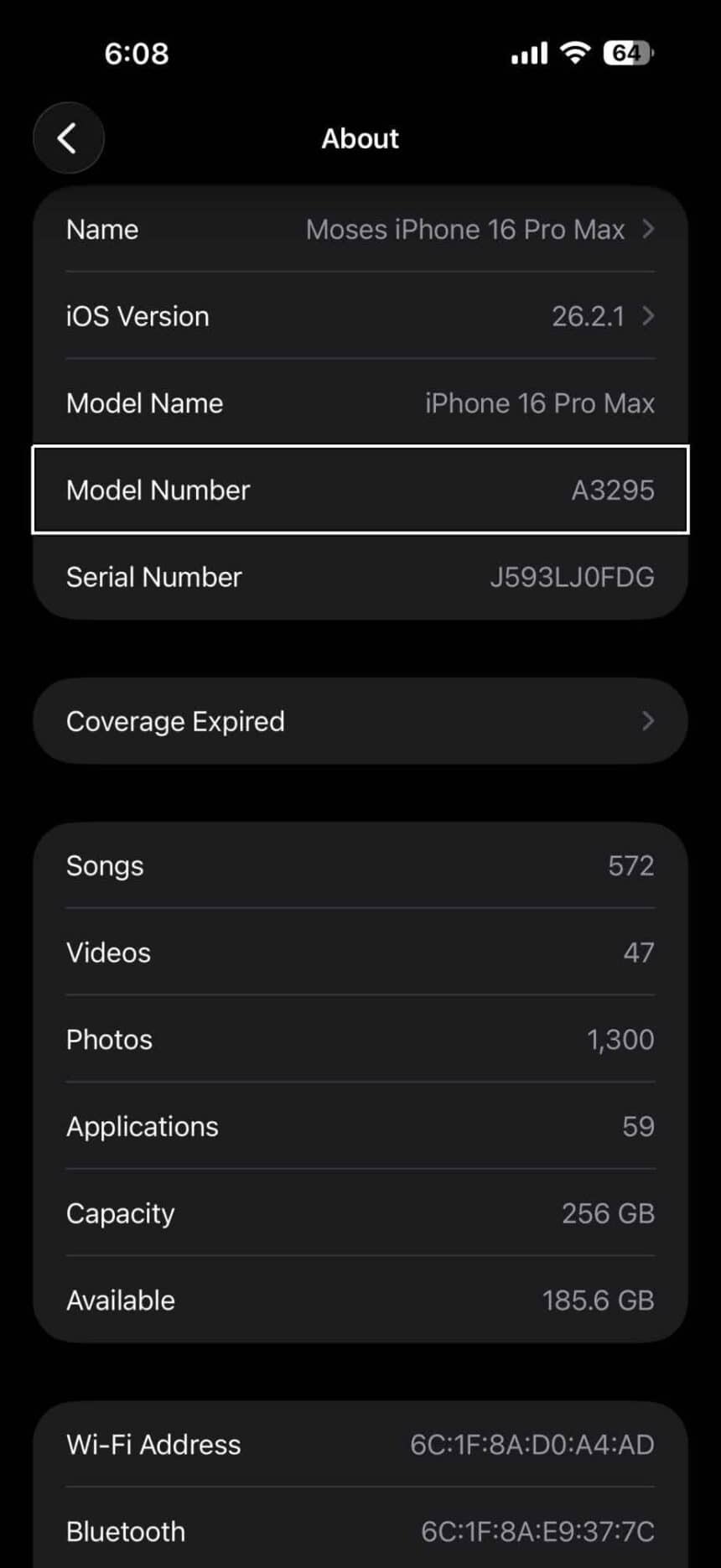Select the Videos row showing 47
Screen dimensions: 721x1568
click(360, 953)
